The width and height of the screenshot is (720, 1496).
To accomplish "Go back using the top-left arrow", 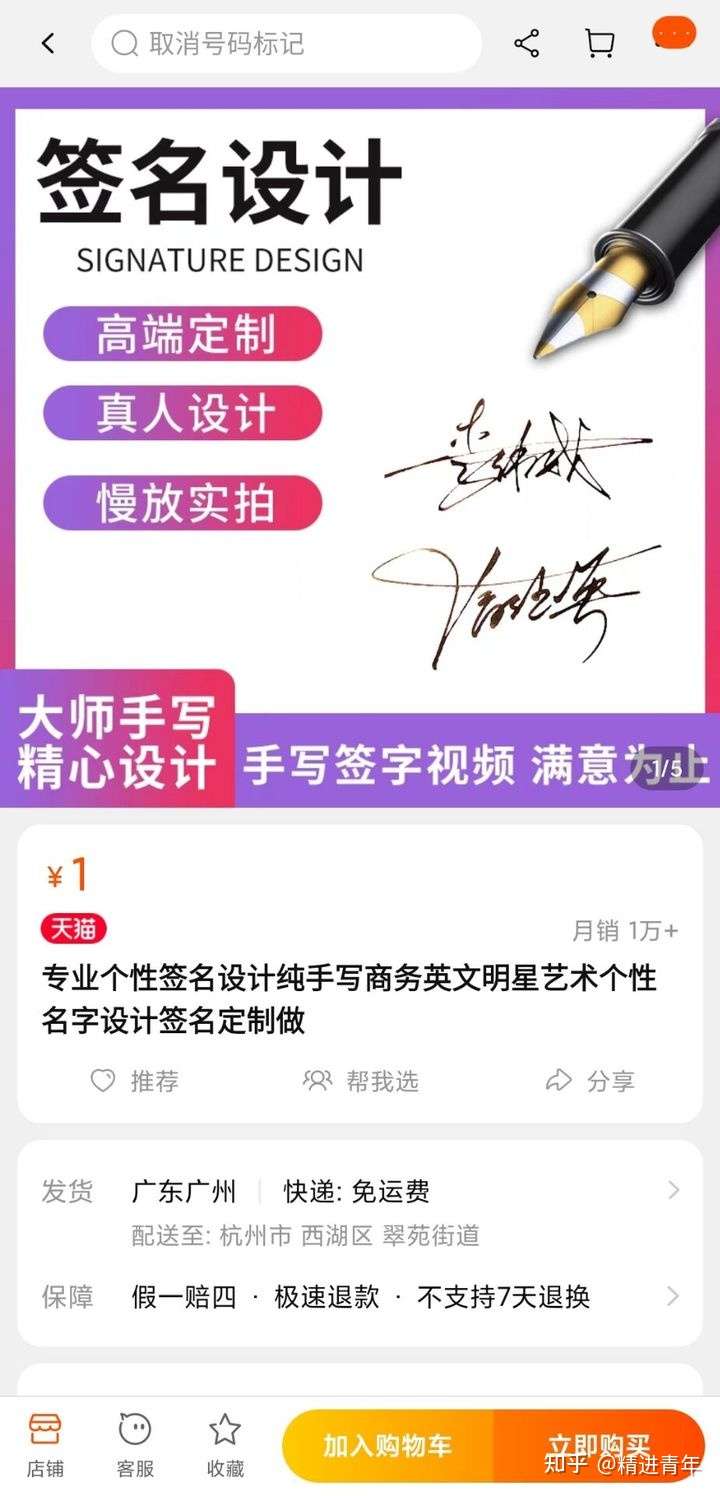I will pos(47,43).
